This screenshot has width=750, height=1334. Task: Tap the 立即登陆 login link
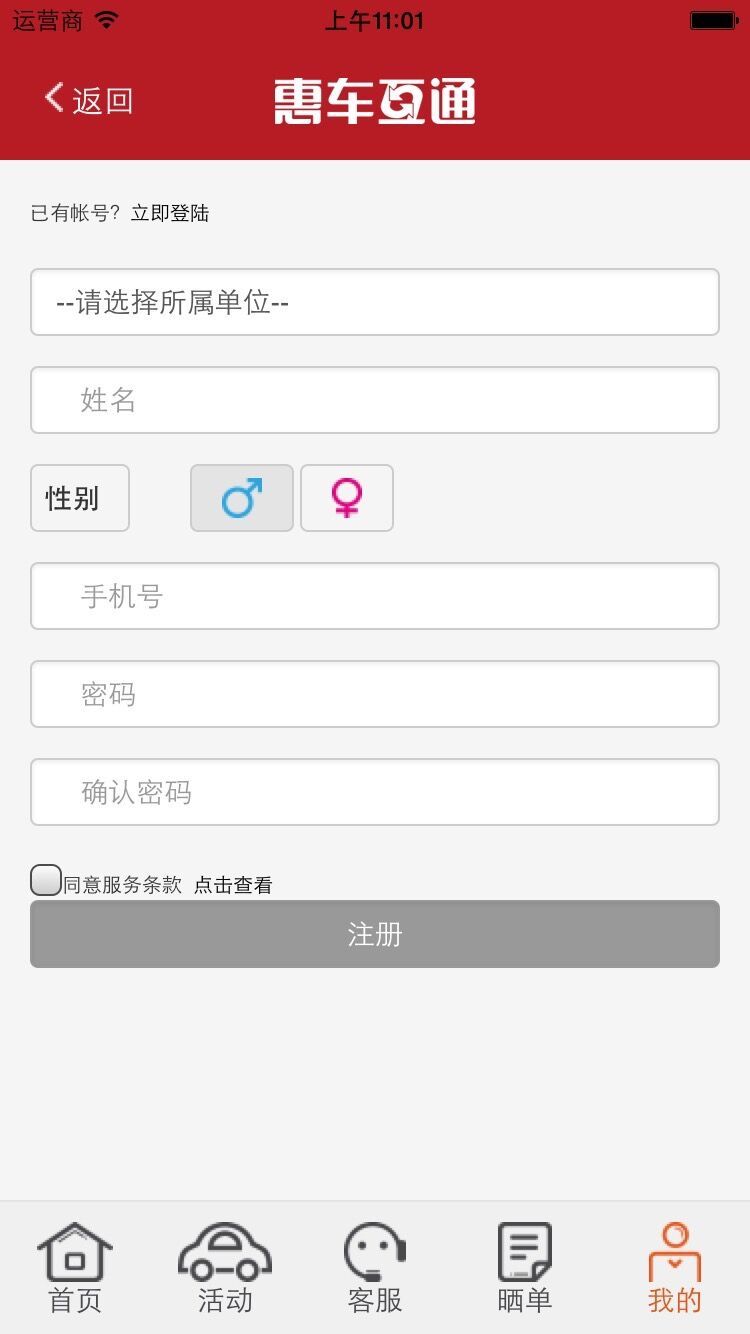point(170,213)
